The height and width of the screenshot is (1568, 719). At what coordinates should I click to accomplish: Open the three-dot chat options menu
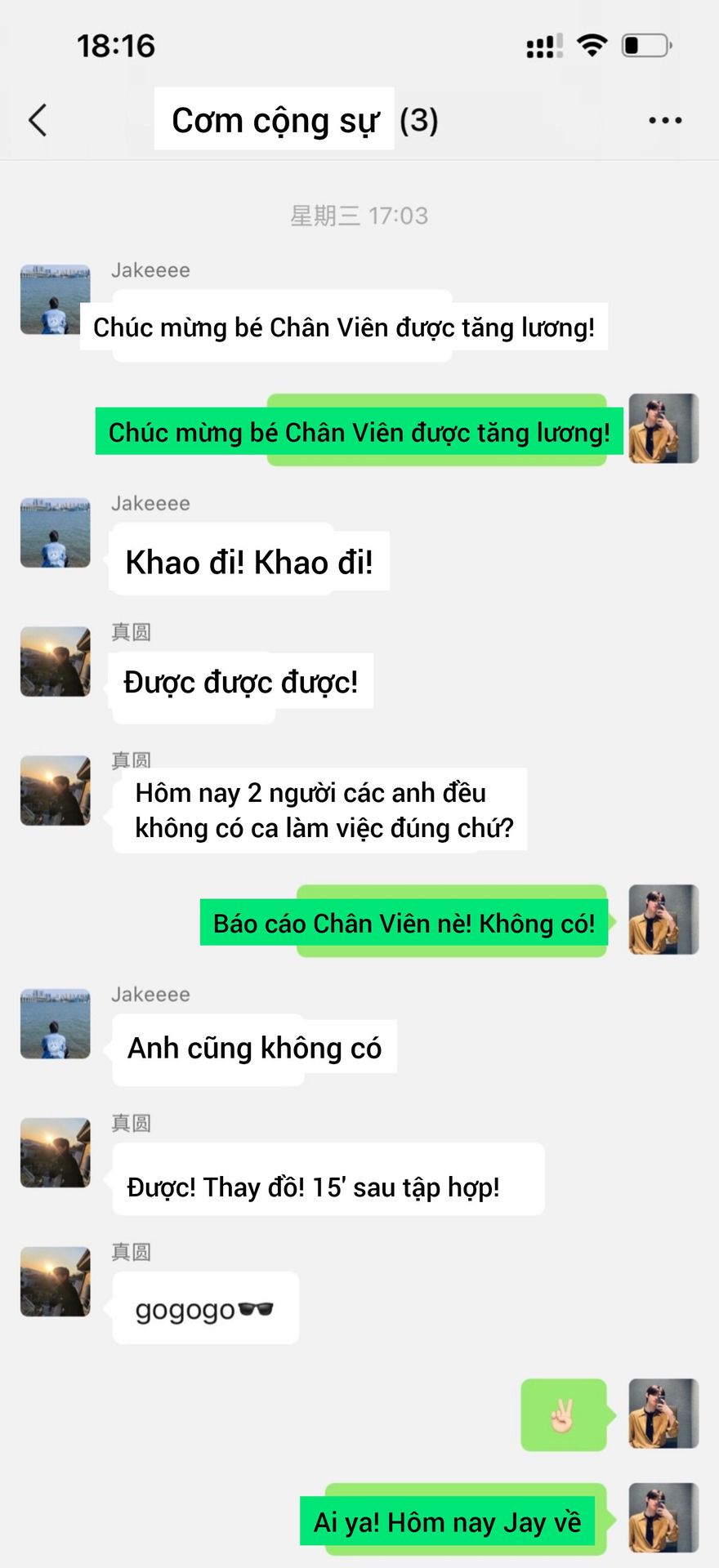665,120
